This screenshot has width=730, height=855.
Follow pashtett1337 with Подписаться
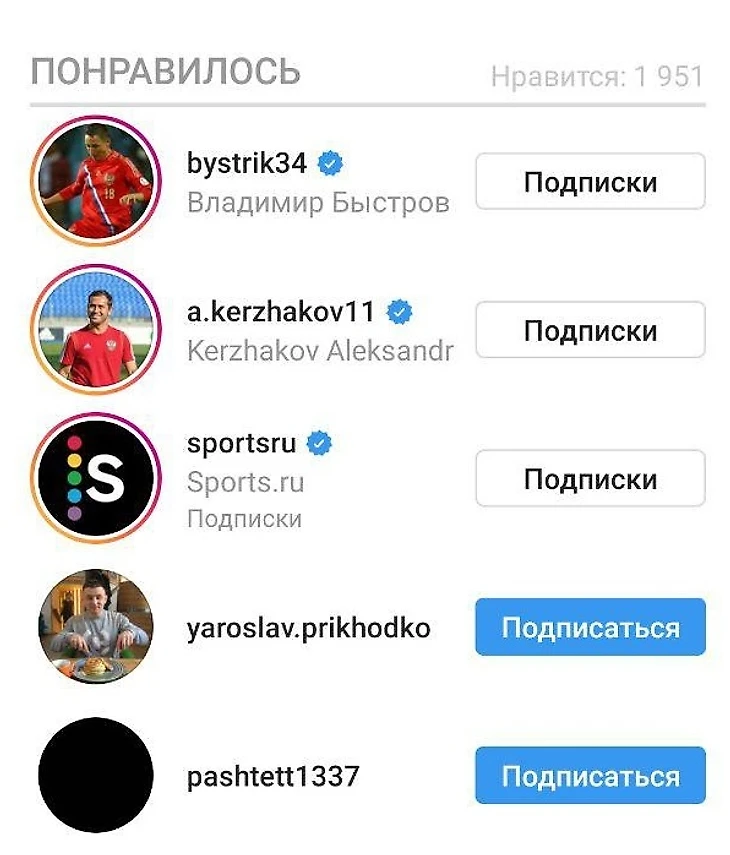tap(590, 776)
